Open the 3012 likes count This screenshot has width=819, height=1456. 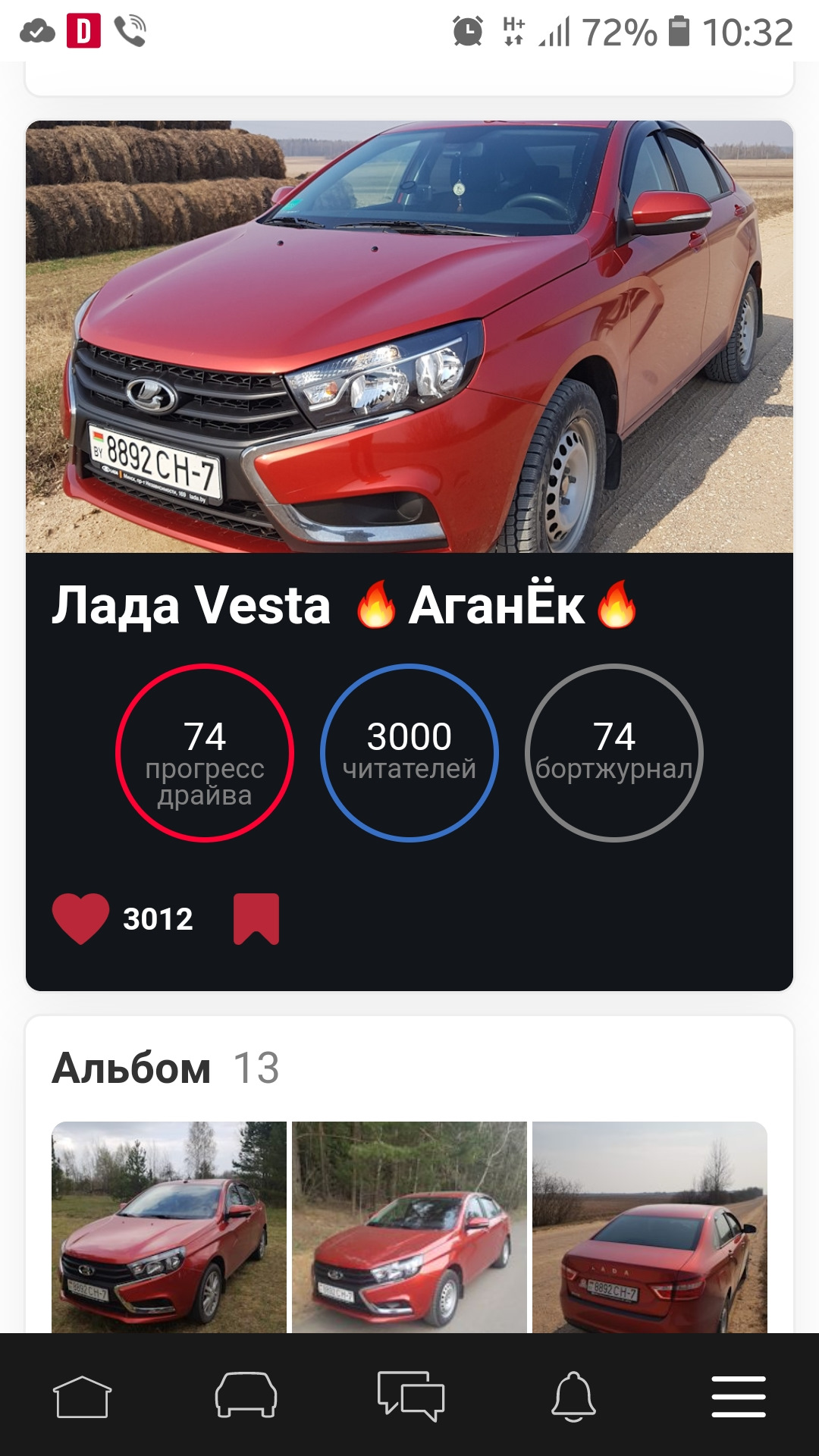[x=158, y=919]
